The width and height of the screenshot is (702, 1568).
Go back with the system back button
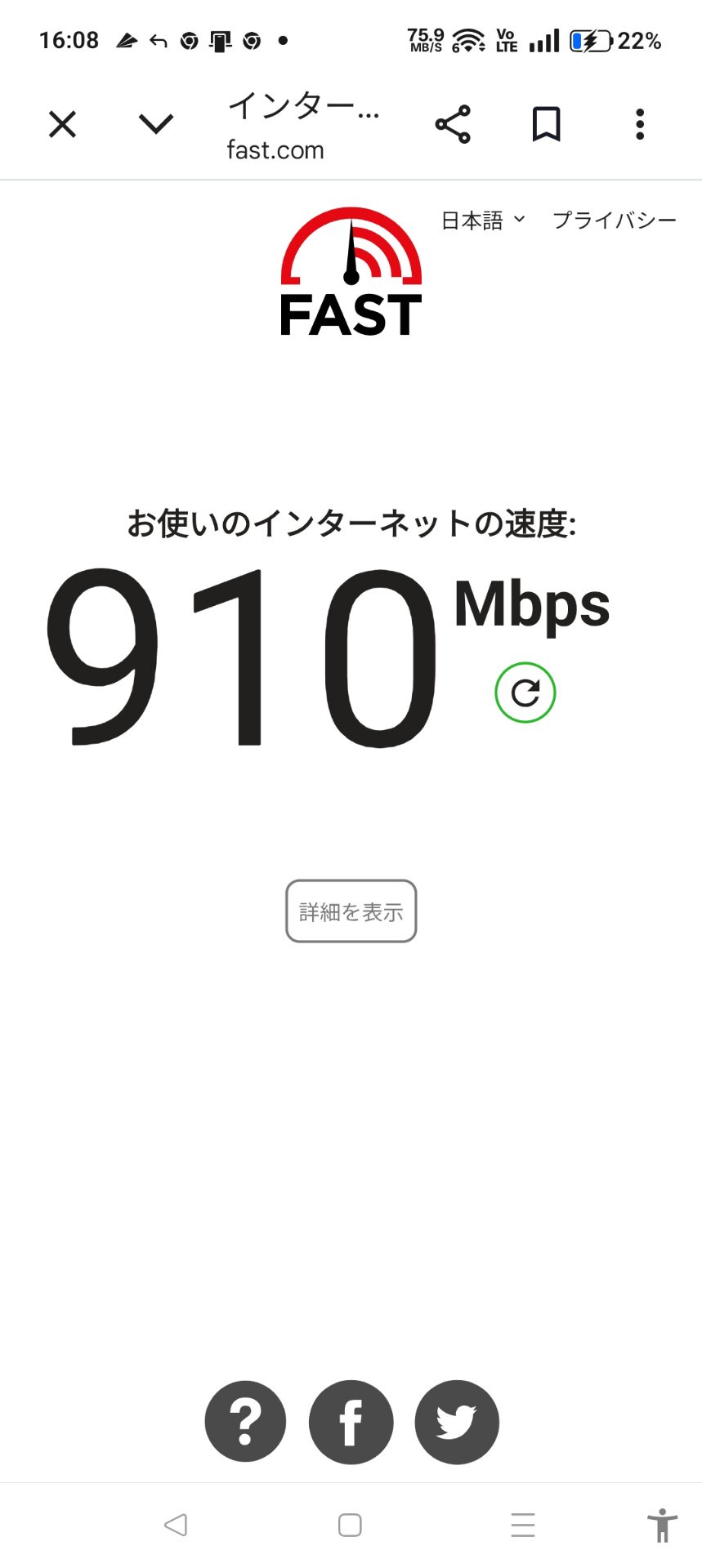tap(176, 1525)
